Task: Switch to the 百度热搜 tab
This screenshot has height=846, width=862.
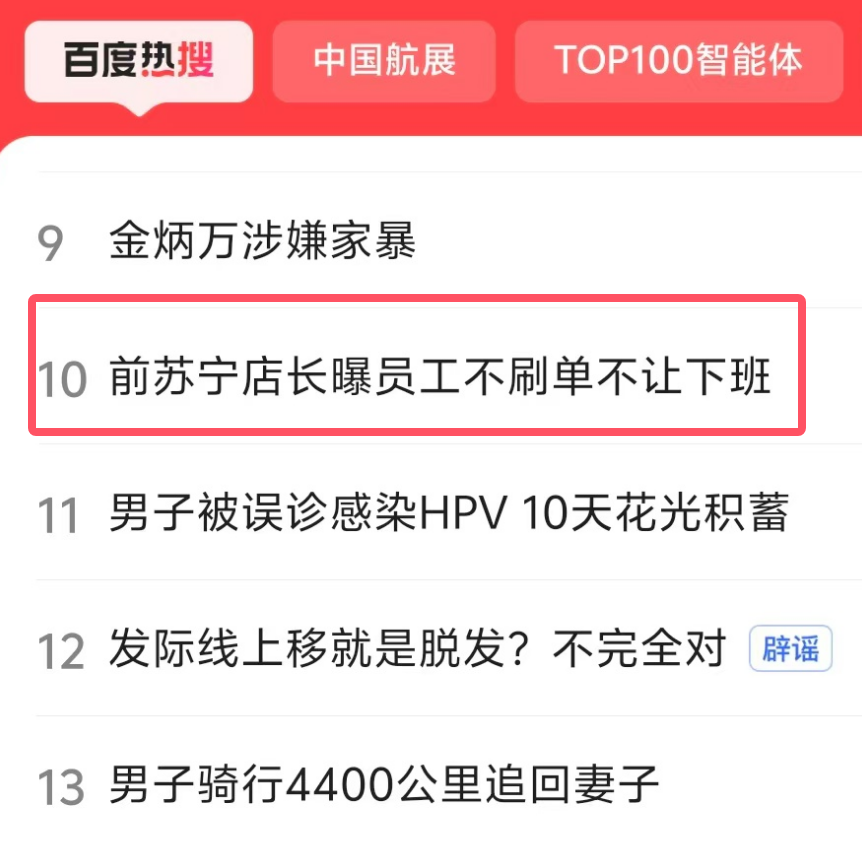Action: 138,60
